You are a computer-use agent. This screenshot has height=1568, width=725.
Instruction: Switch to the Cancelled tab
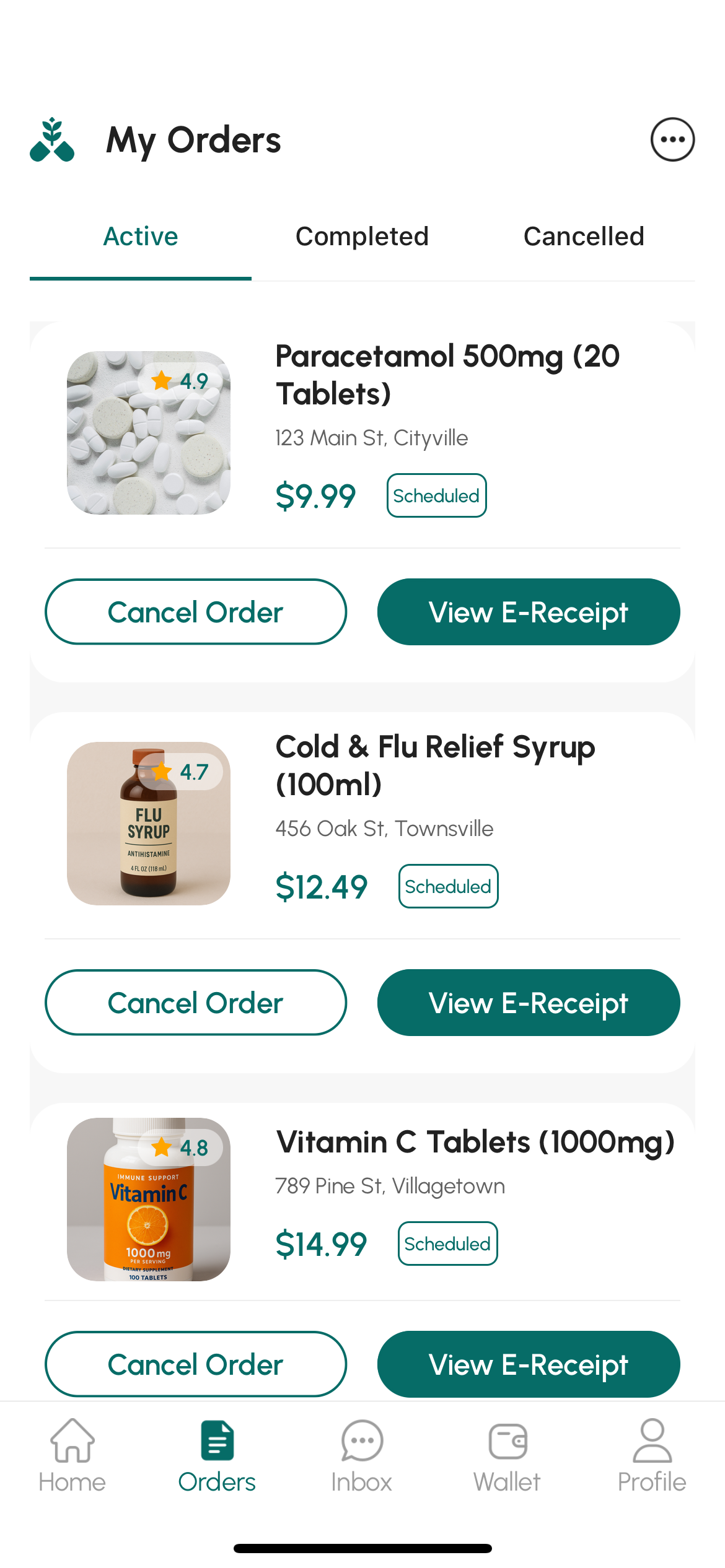(x=584, y=236)
